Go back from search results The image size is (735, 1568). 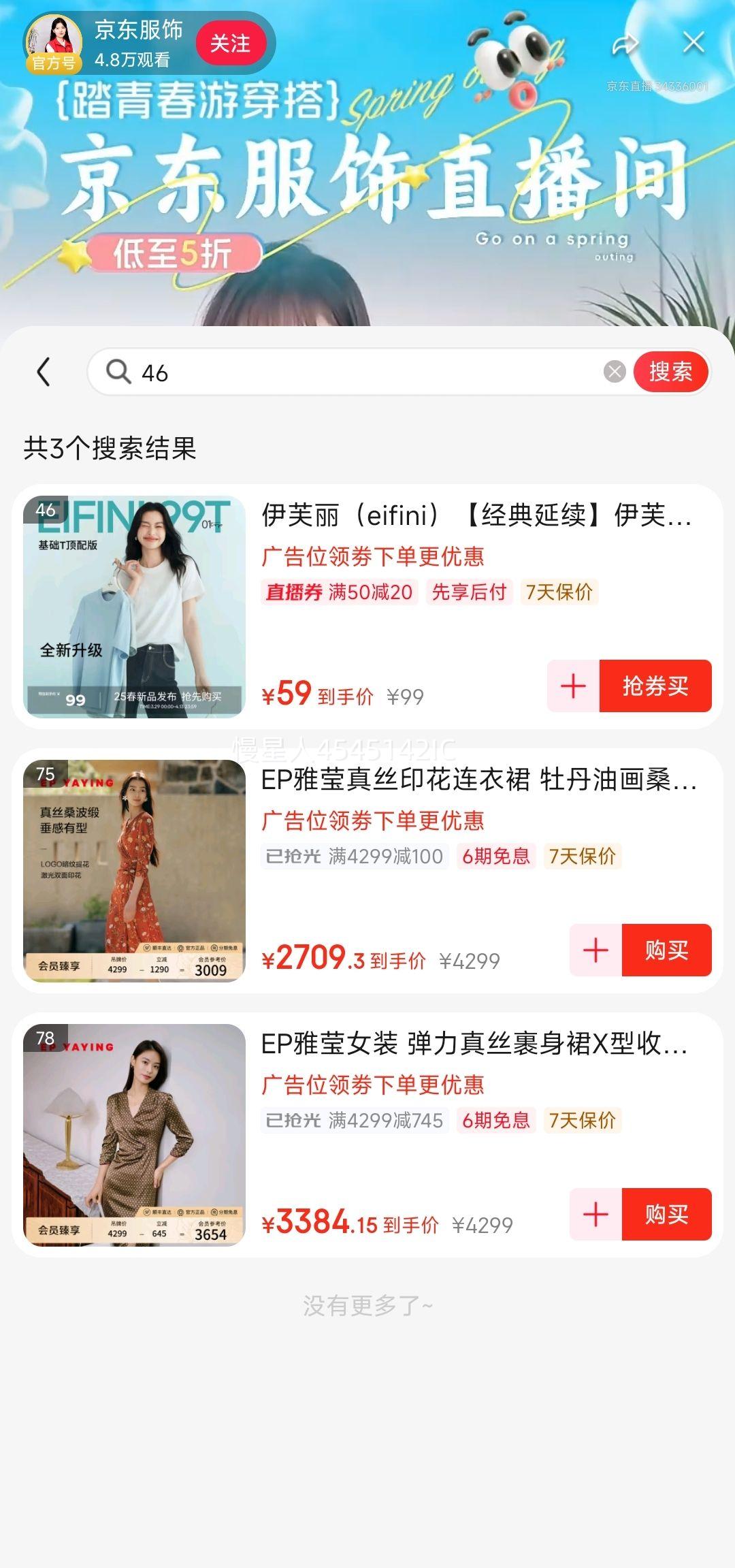point(44,372)
